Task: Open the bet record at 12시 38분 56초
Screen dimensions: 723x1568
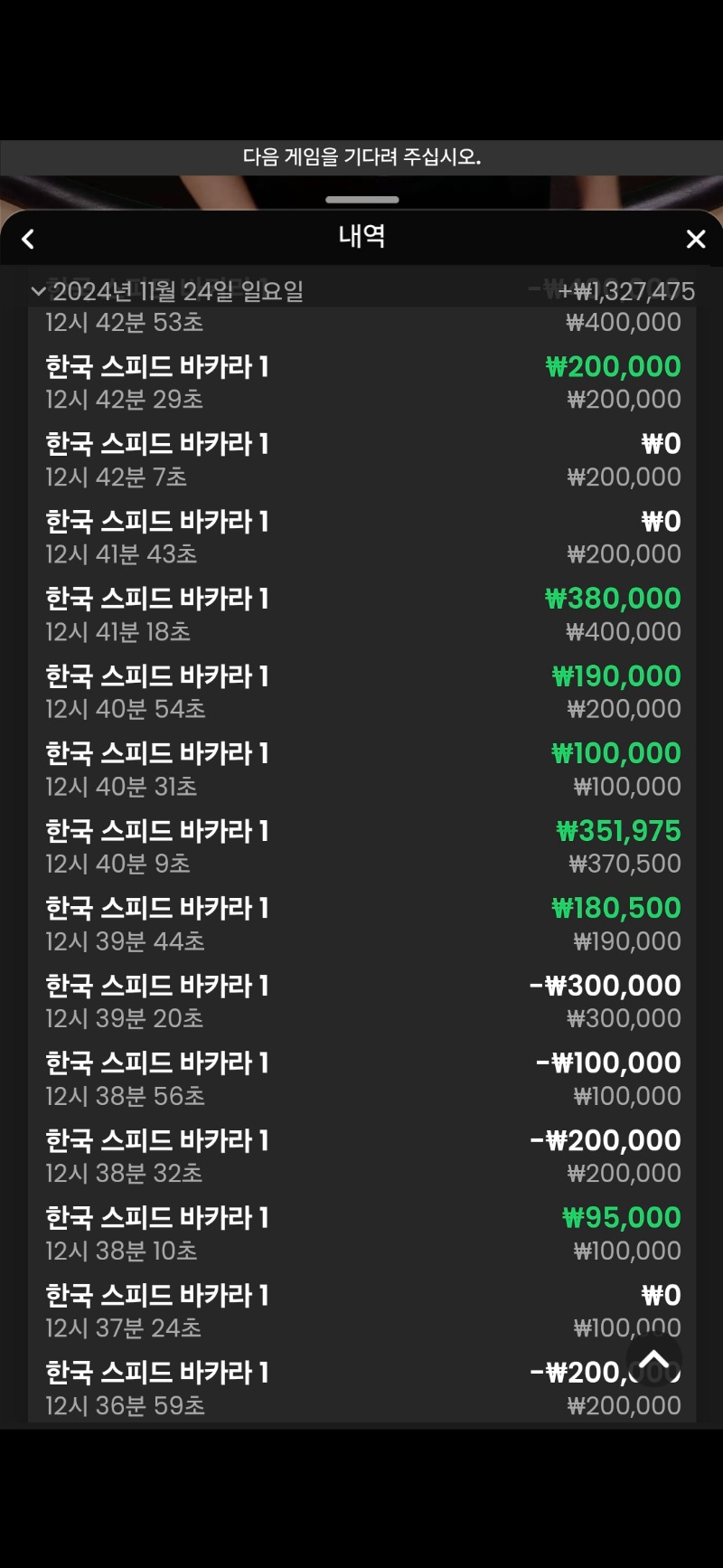Action: pos(361,1080)
